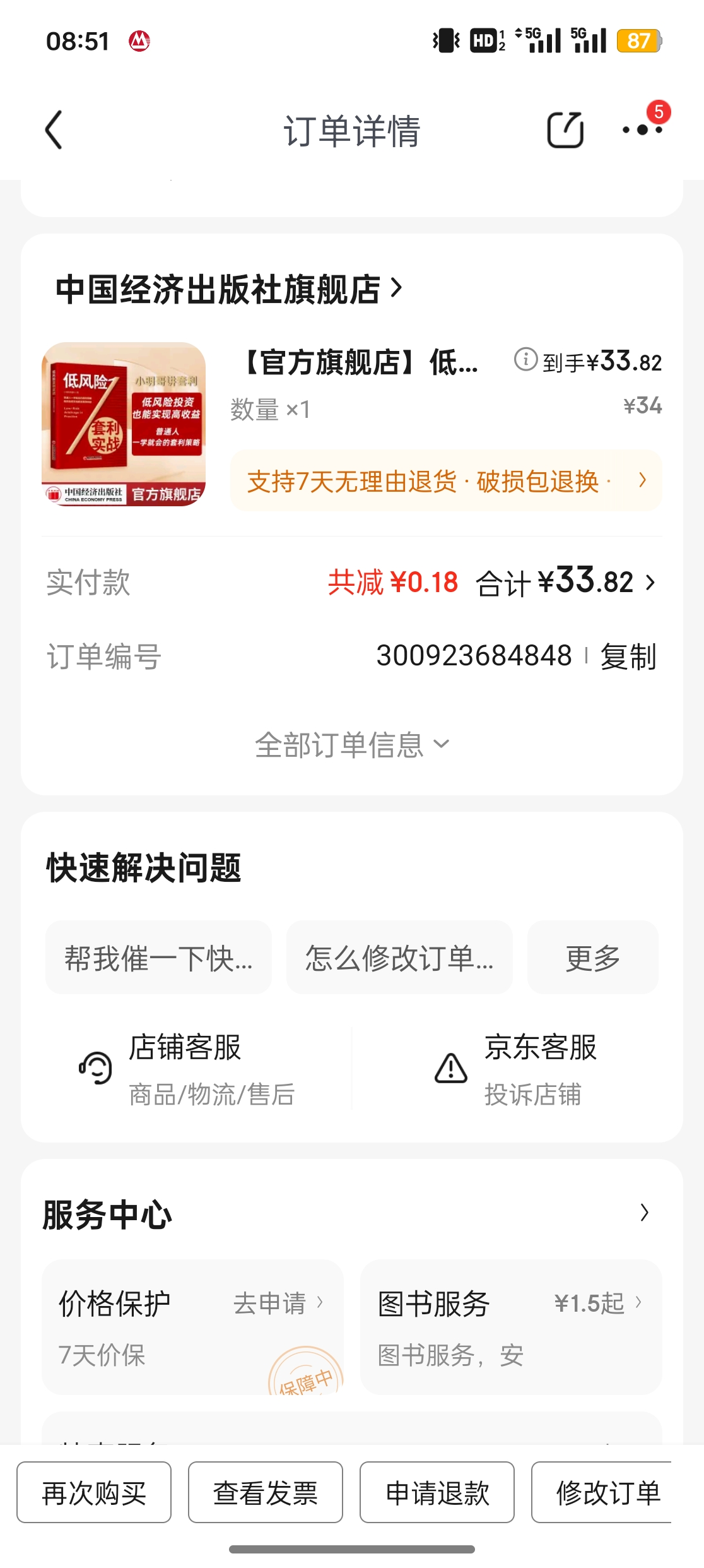Share this order
704x1568 pixels.
(x=565, y=130)
